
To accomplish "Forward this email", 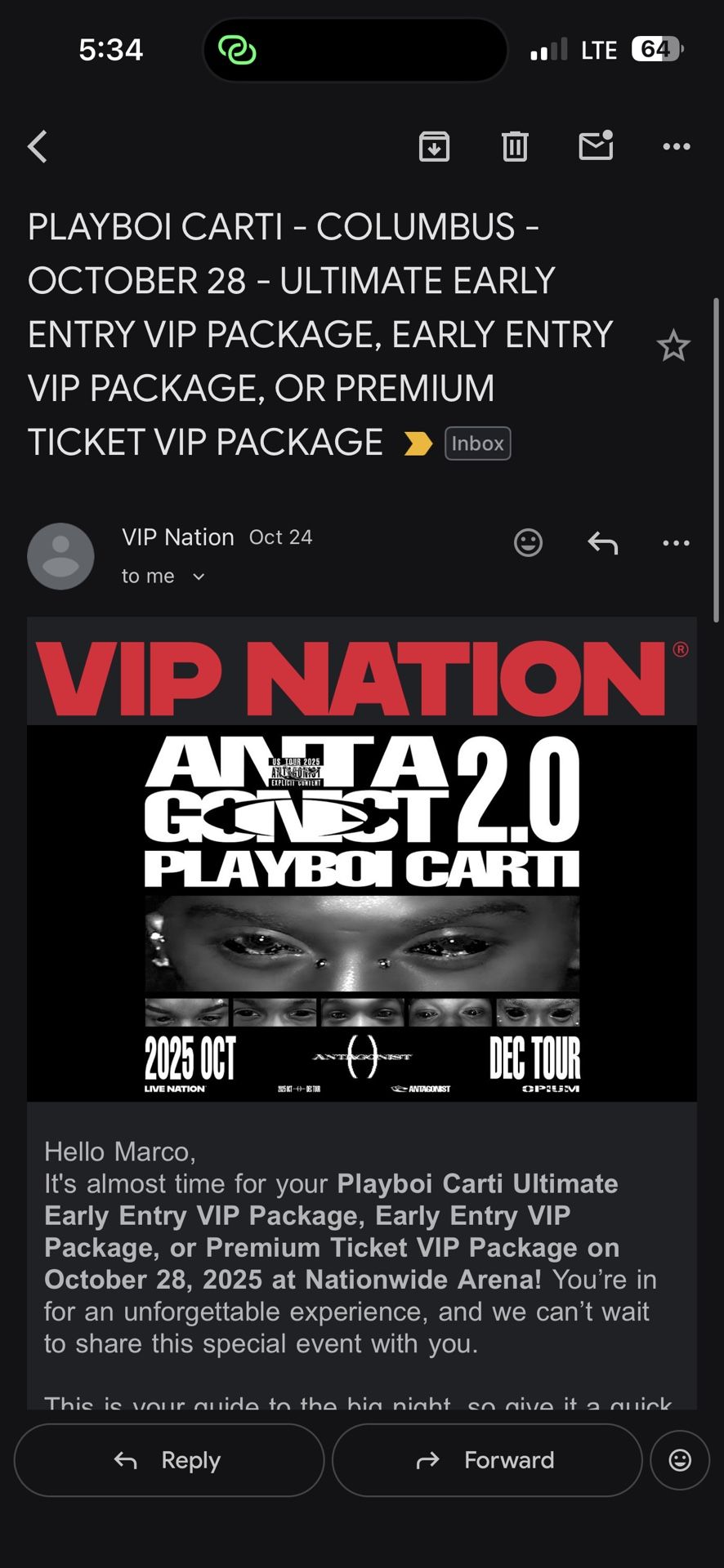I will 486,1460.
